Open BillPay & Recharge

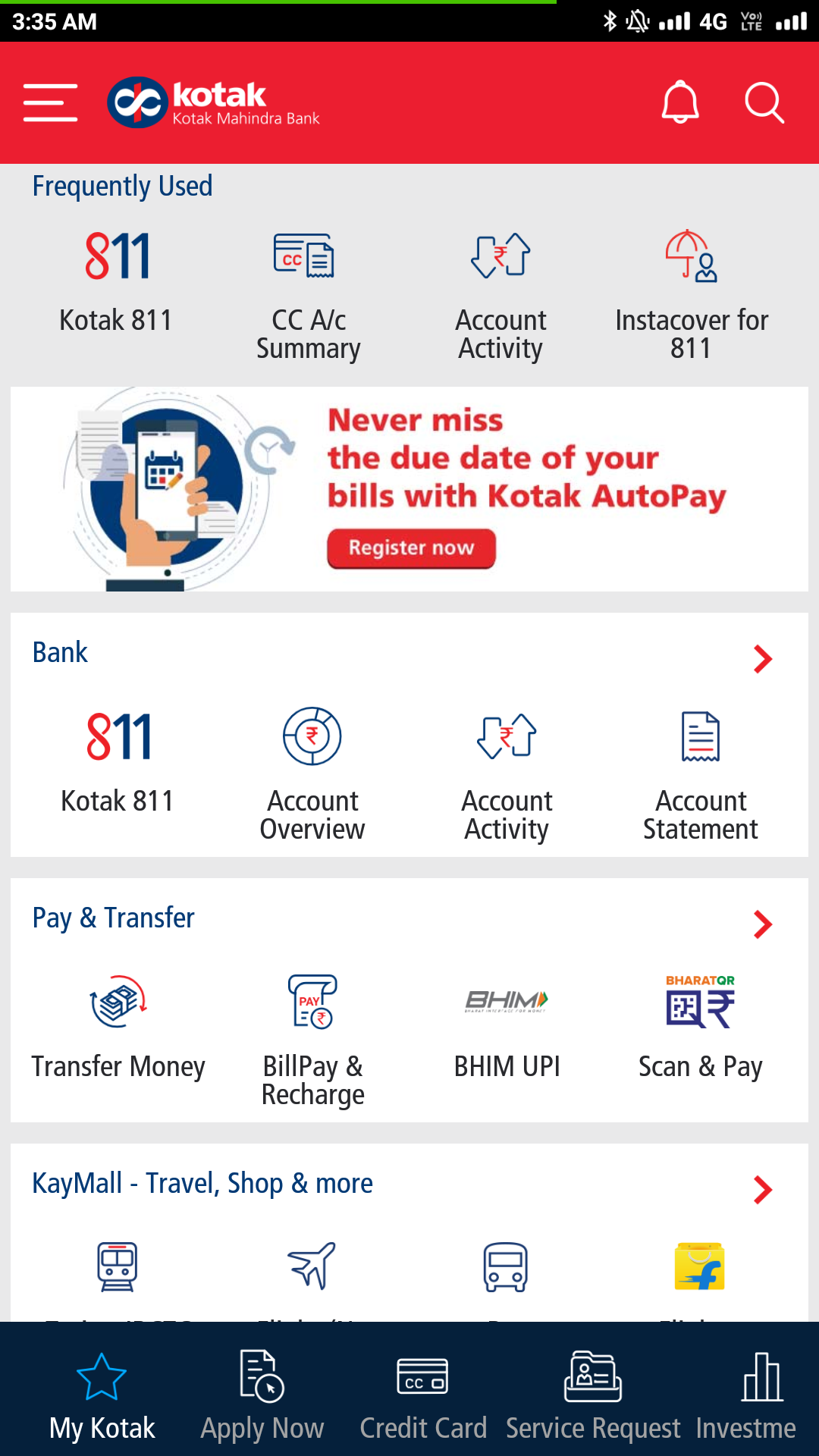tap(312, 1039)
